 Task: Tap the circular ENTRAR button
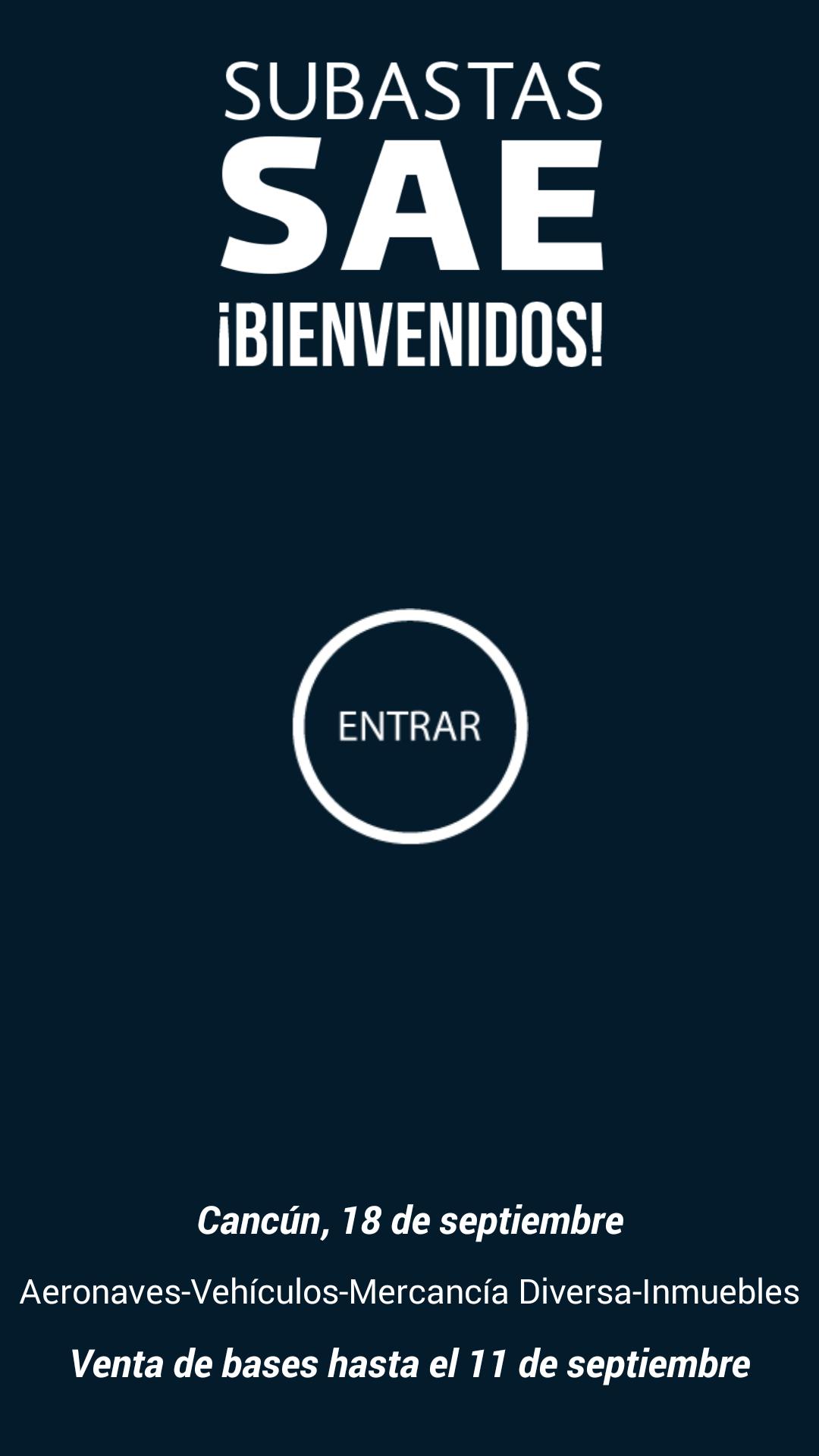[409, 726]
